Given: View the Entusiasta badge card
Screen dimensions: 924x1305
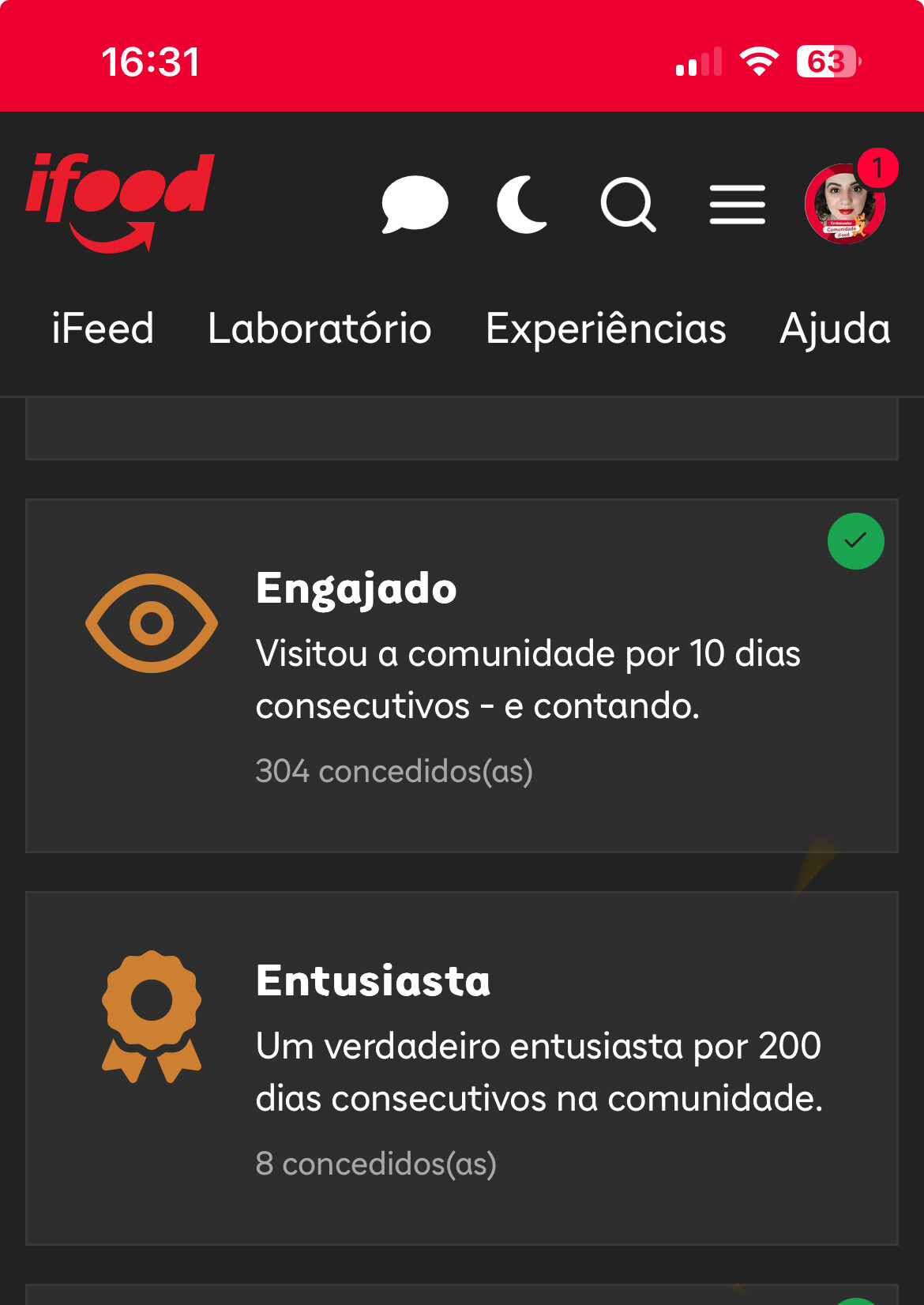Looking at the screenshot, I should tap(462, 1068).
